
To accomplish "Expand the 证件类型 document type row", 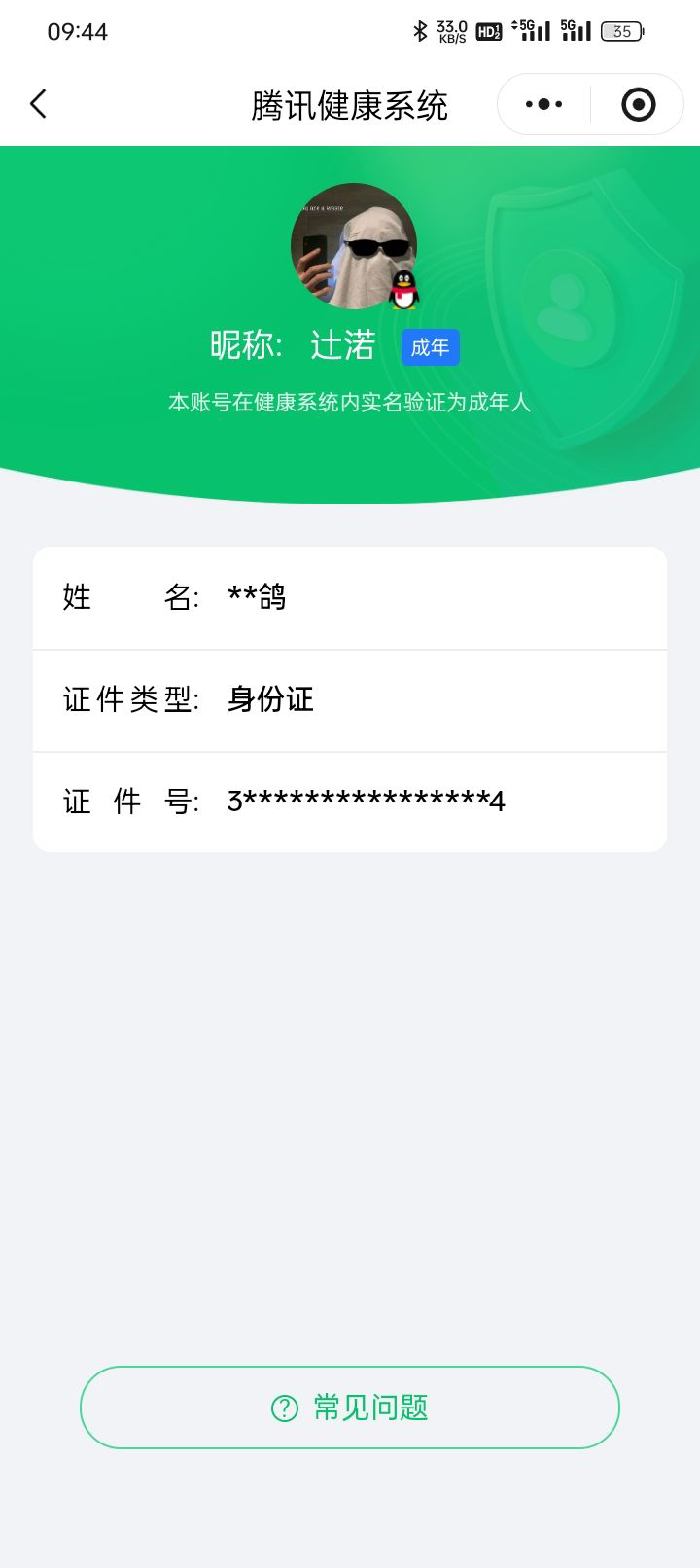I will 350,699.
